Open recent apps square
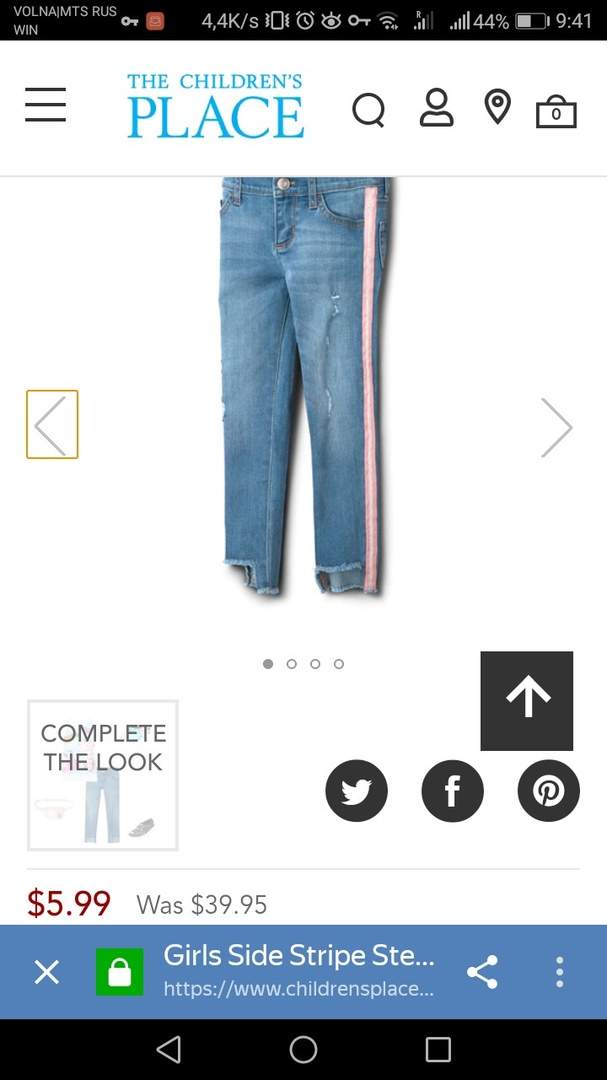Screen dimensions: 607x1080 click(438, 1050)
